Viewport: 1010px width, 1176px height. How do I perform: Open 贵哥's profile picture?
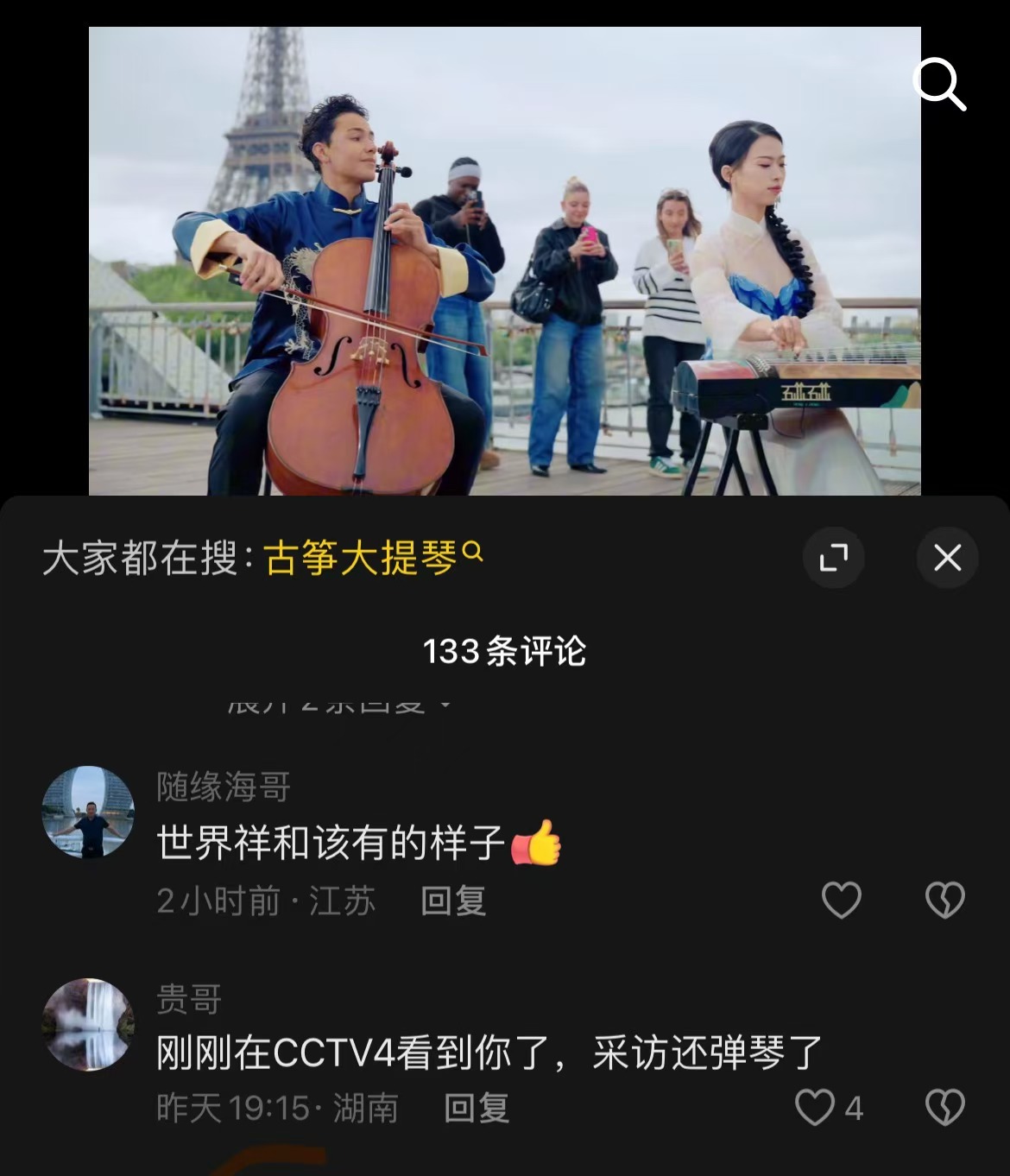[88, 1025]
